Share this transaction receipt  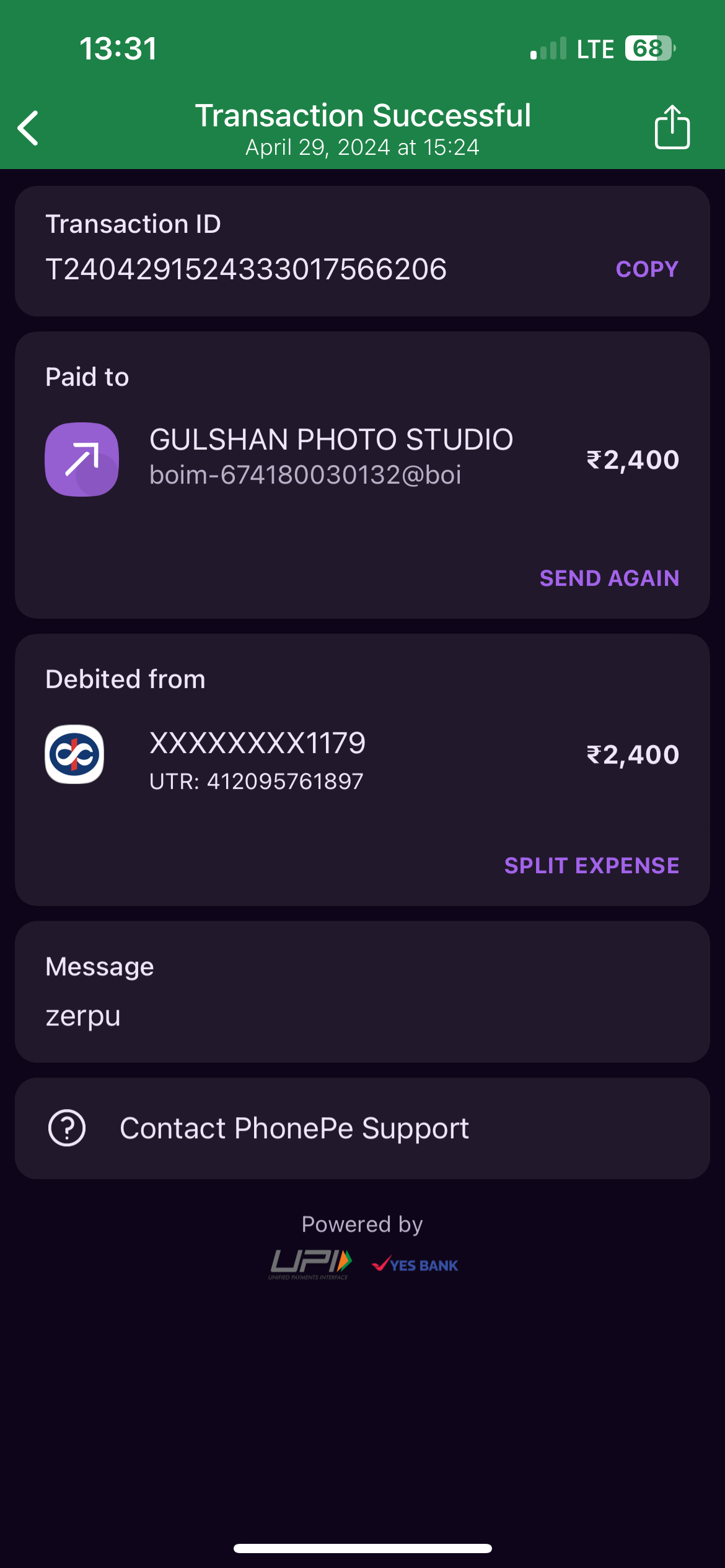pyautogui.click(x=672, y=127)
